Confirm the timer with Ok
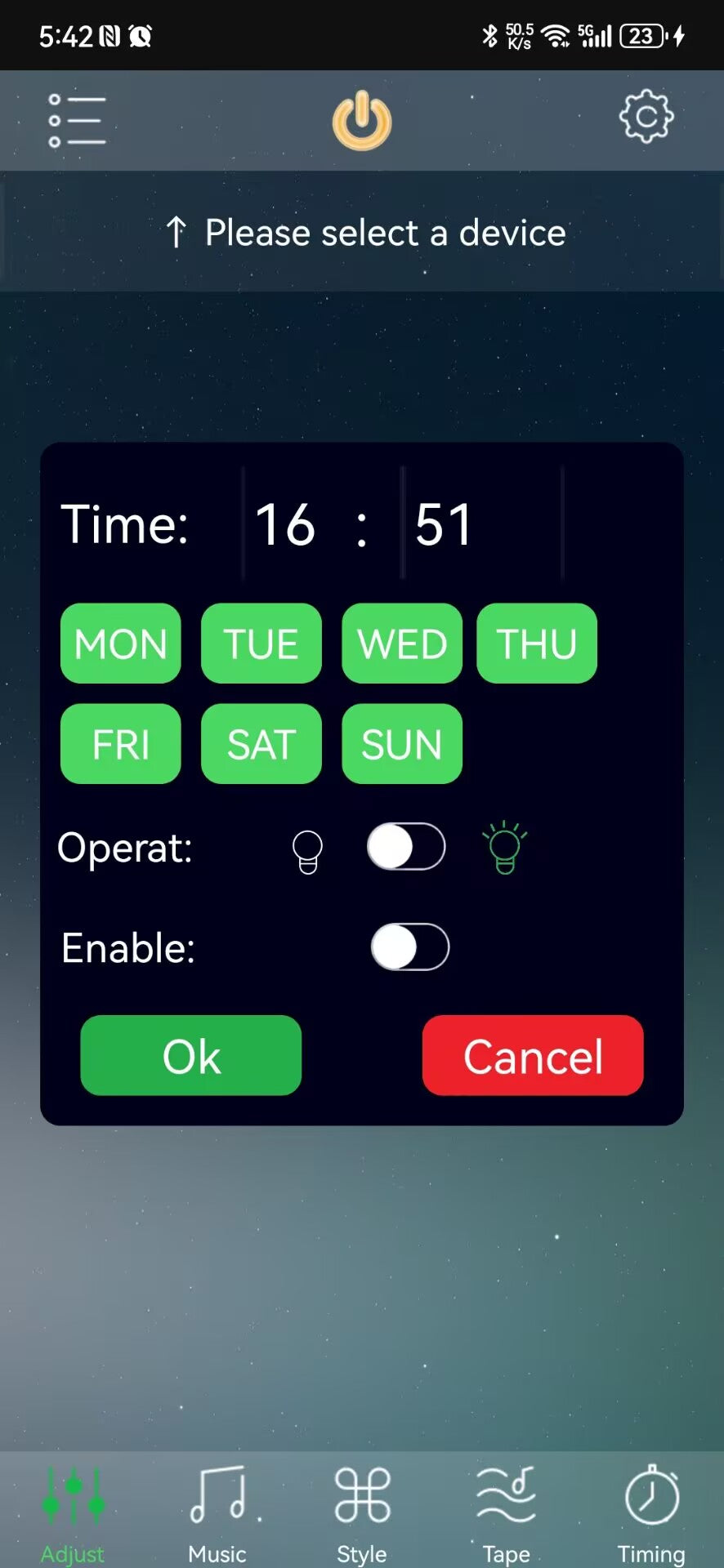Screen dimensions: 724x1568 coord(191,1056)
